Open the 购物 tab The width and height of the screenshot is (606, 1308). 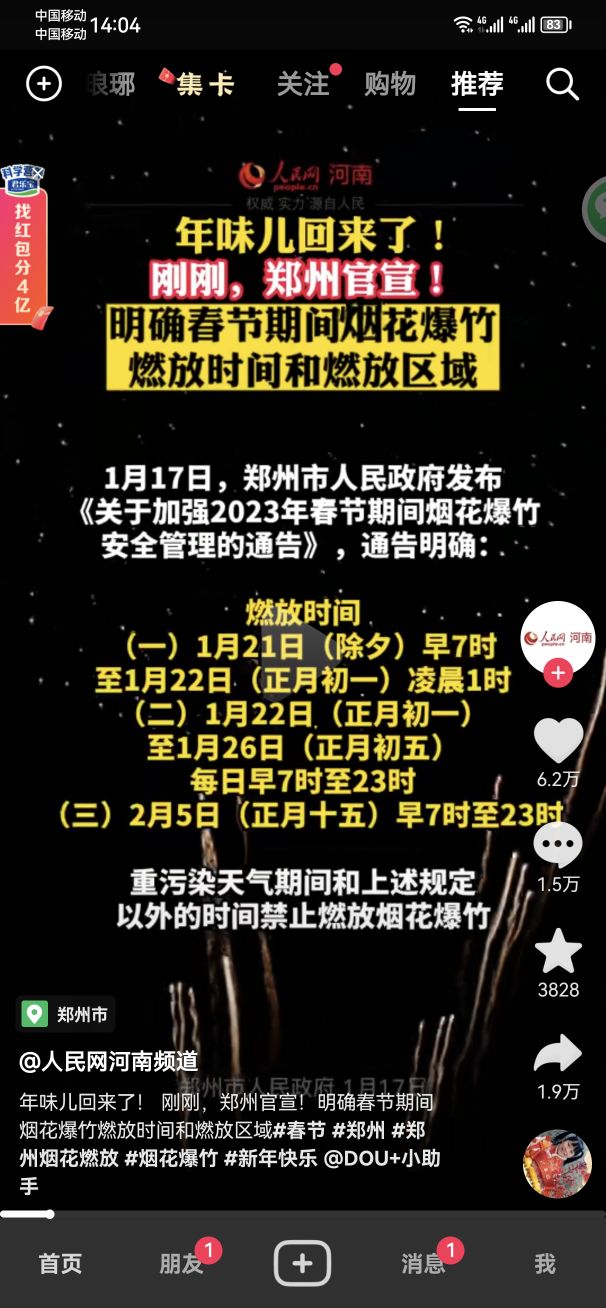(390, 85)
